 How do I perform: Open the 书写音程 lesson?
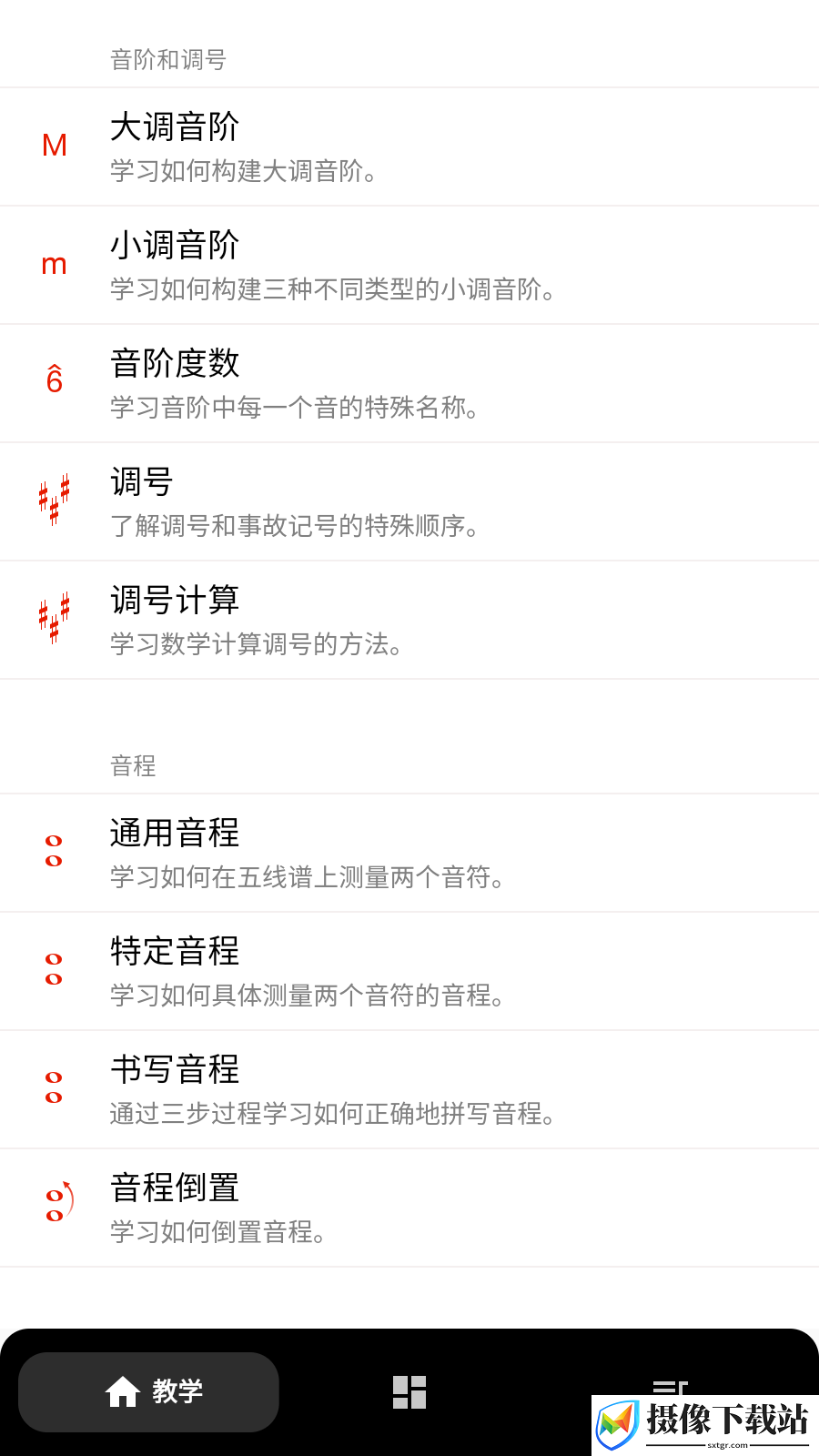(x=409, y=1089)
